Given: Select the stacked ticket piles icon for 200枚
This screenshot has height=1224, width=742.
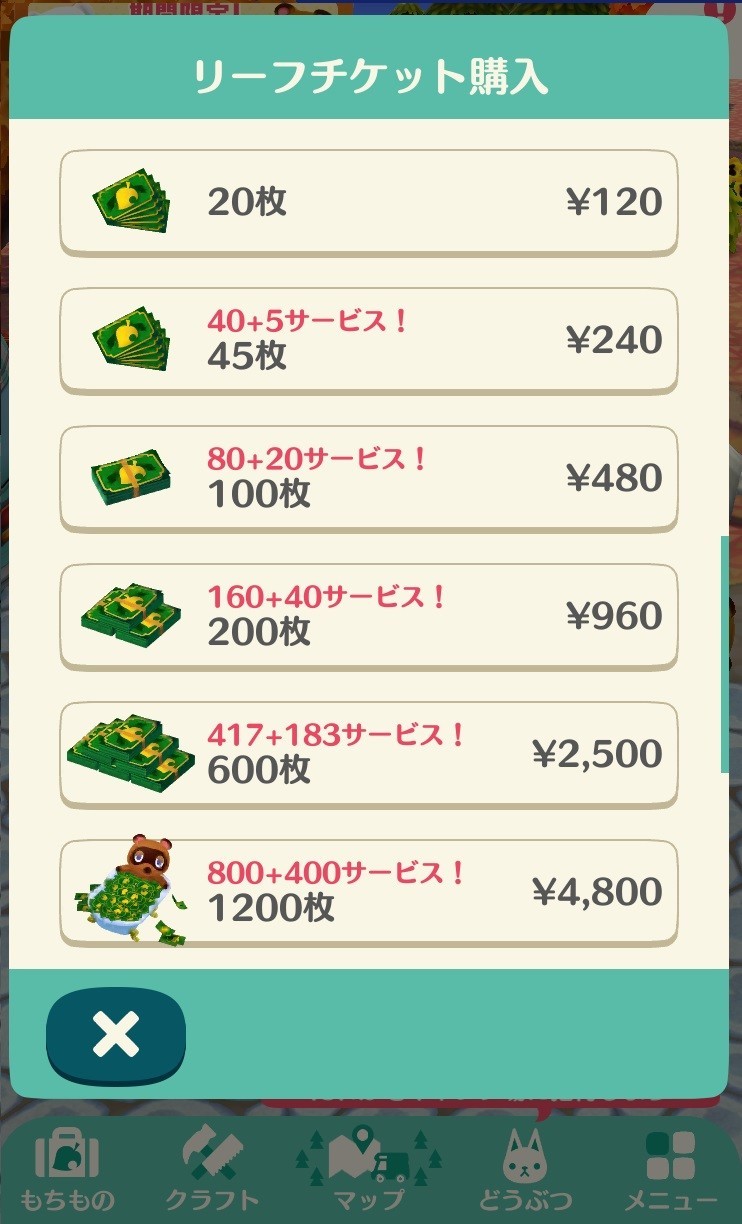Looking at the screenshot, I should 128,615.
